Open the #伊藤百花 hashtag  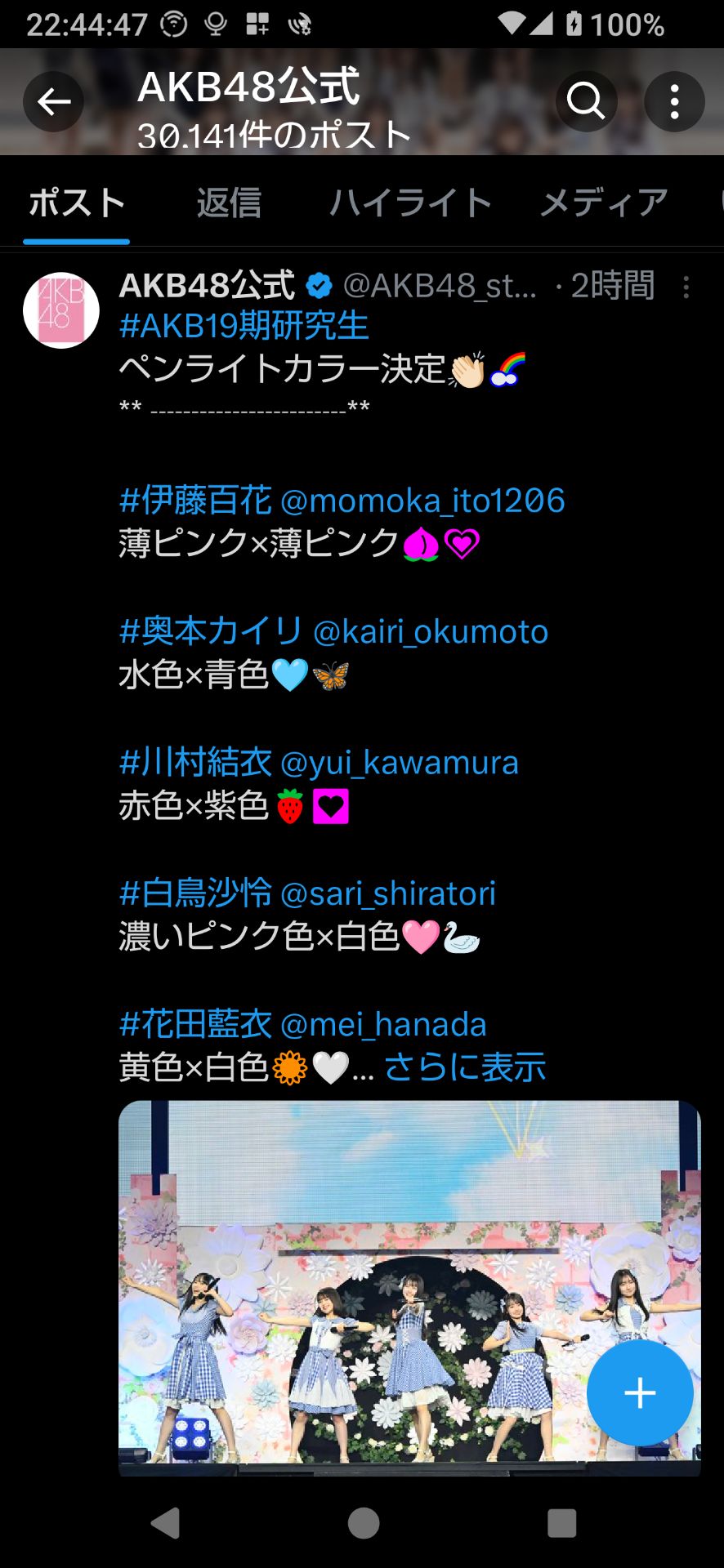tap(195, 500)
